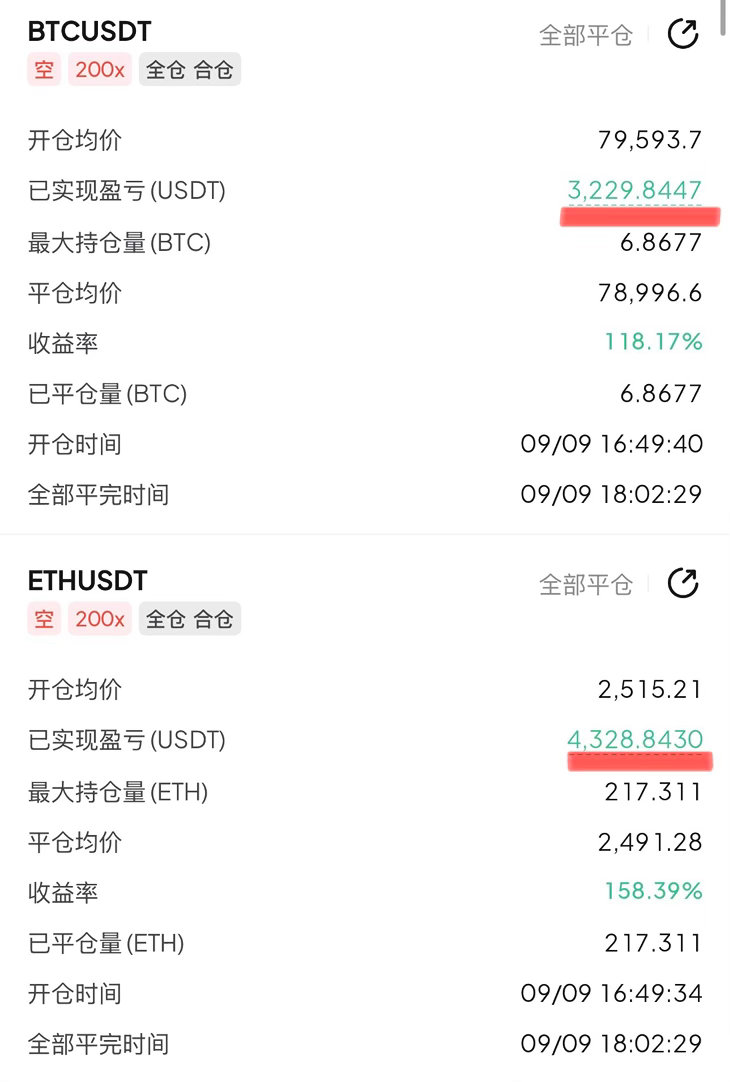
Task: Tap 全部平仓 on the ETHUSDT card
Action: [586, 584]
